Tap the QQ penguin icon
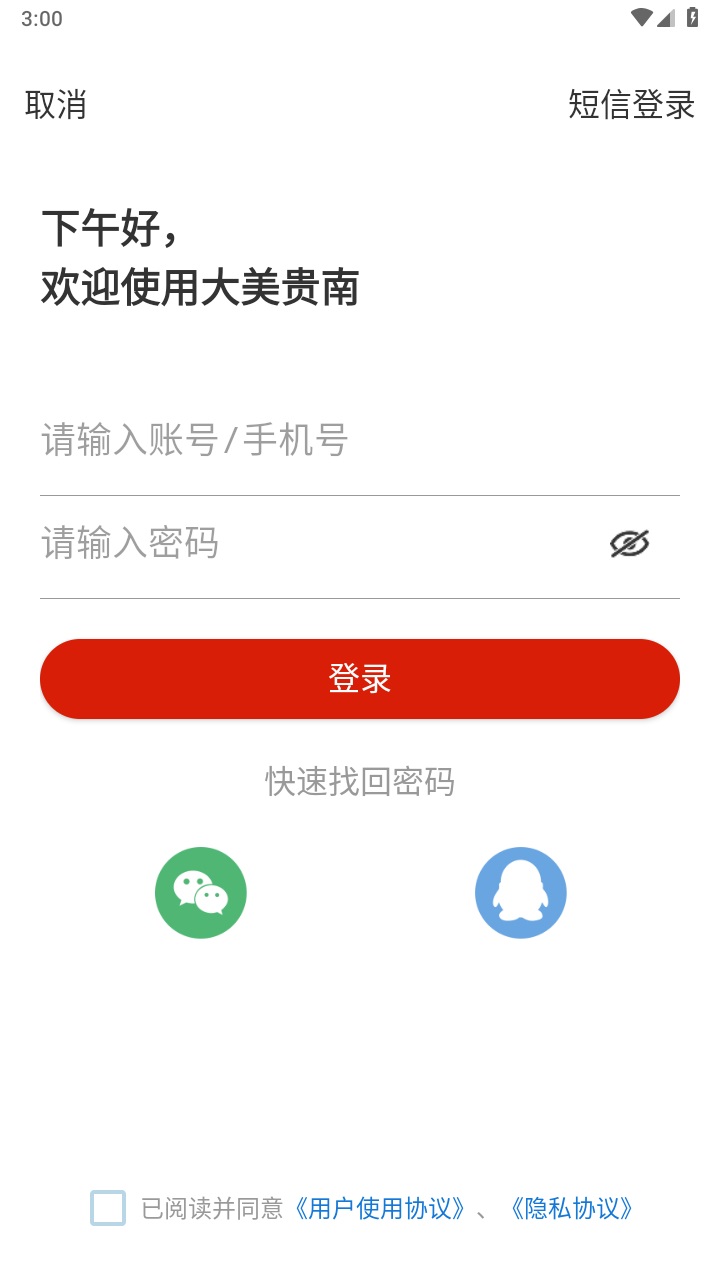720x1280 pixels. (x=520, y=892)
